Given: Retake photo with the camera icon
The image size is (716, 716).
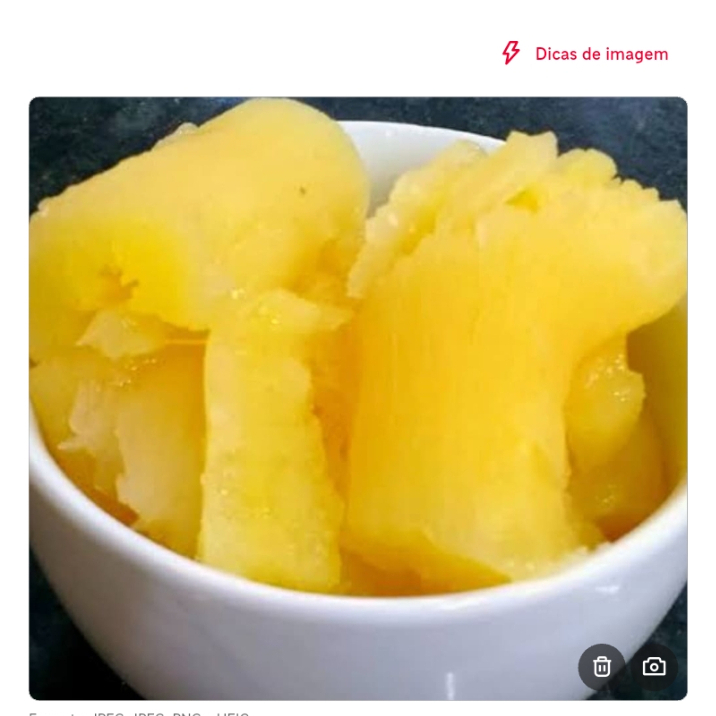Looking at the screenshot, I should tap(654, 667).
